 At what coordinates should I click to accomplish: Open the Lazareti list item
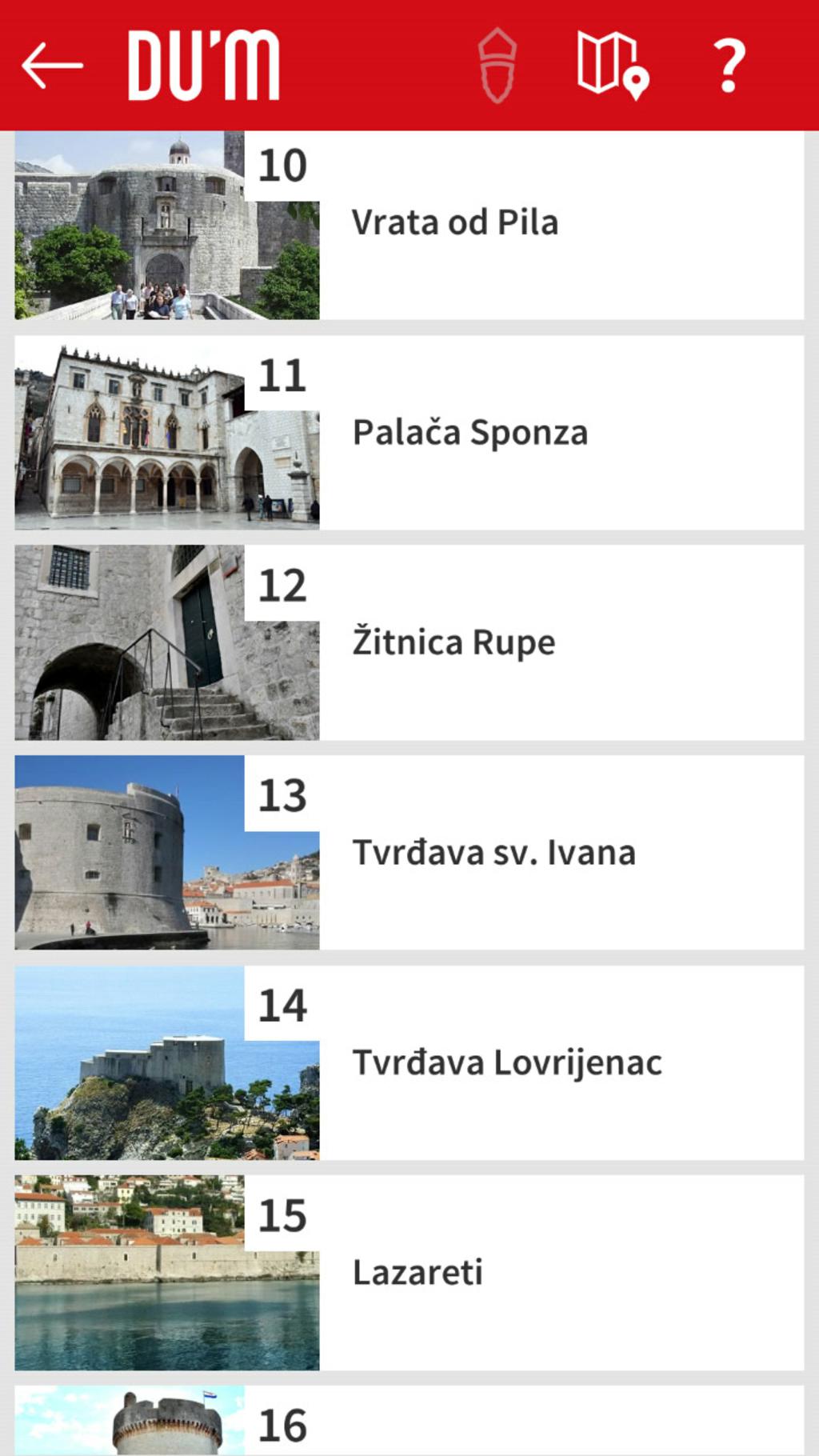click(x=409, y=1273)
